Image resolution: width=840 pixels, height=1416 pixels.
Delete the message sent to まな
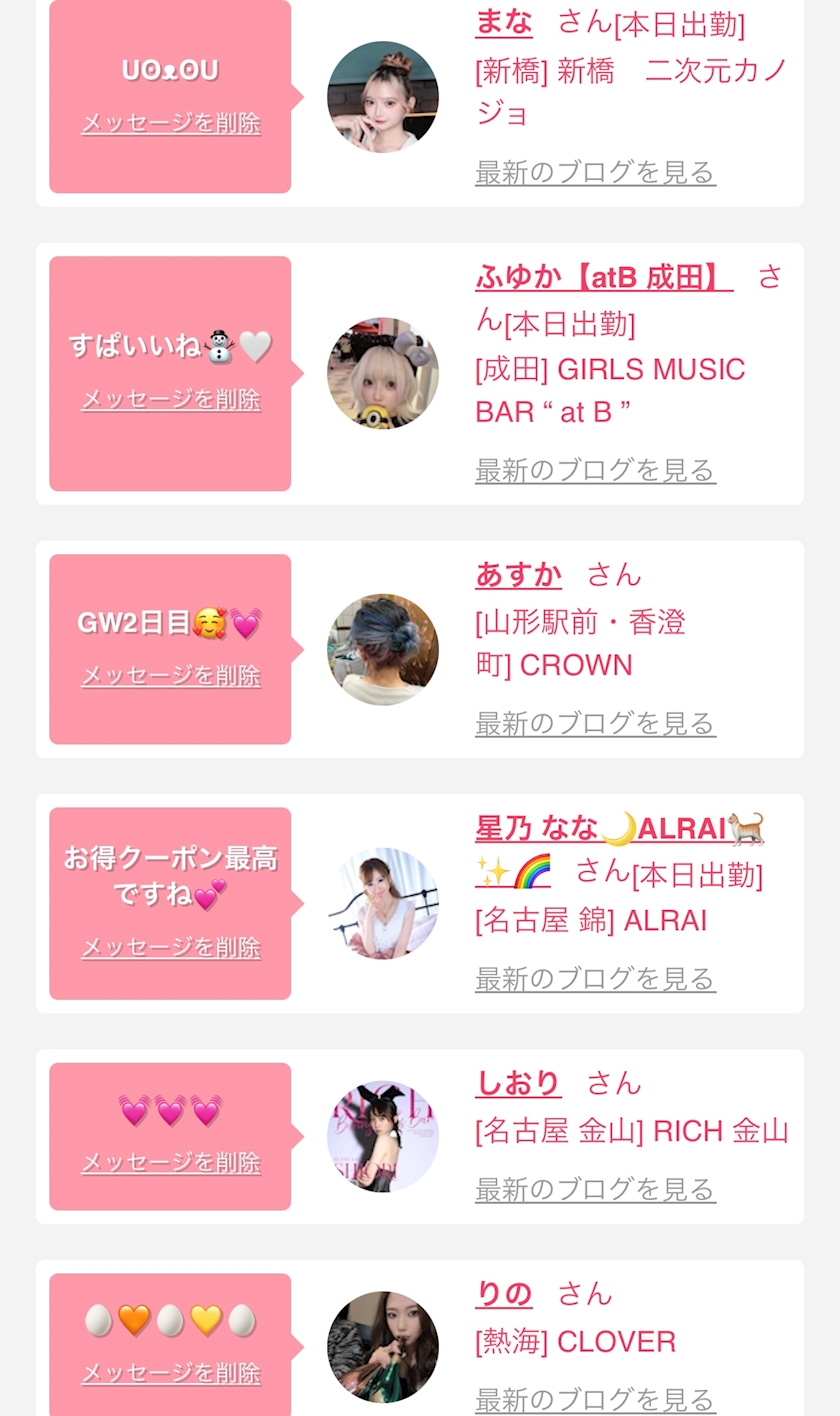171,124
